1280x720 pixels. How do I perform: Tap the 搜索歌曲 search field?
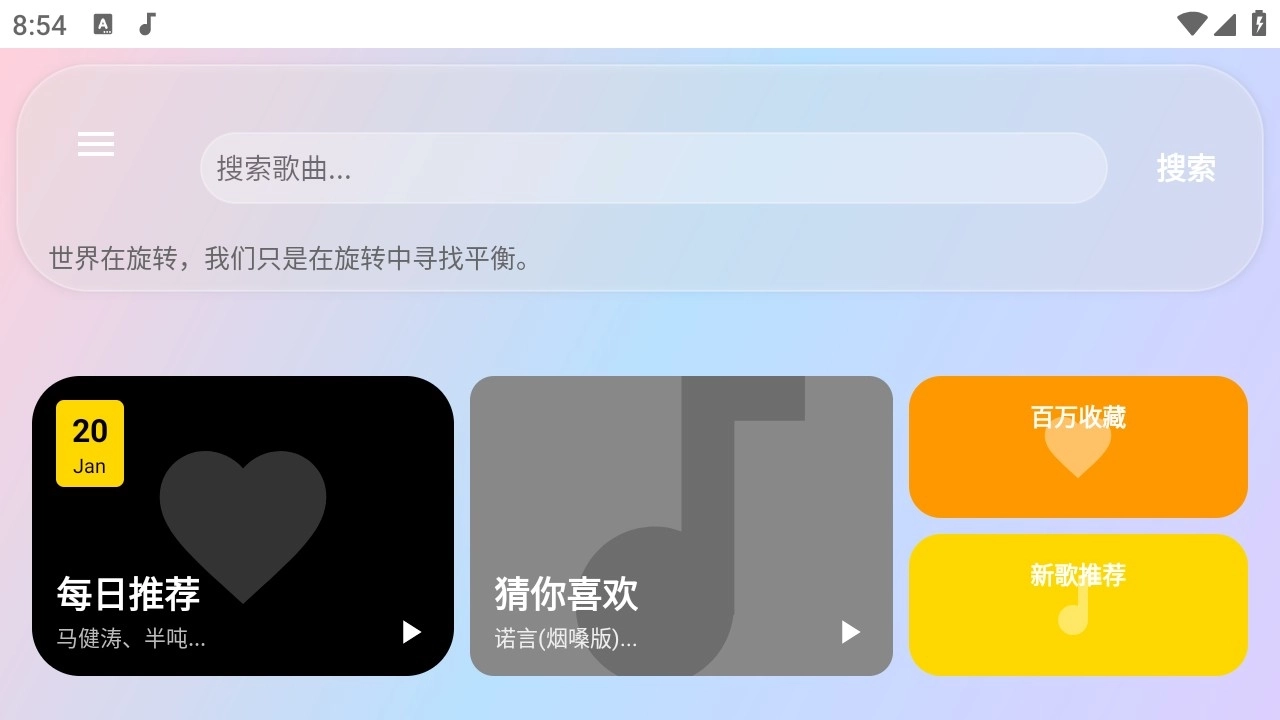[652, 168]
